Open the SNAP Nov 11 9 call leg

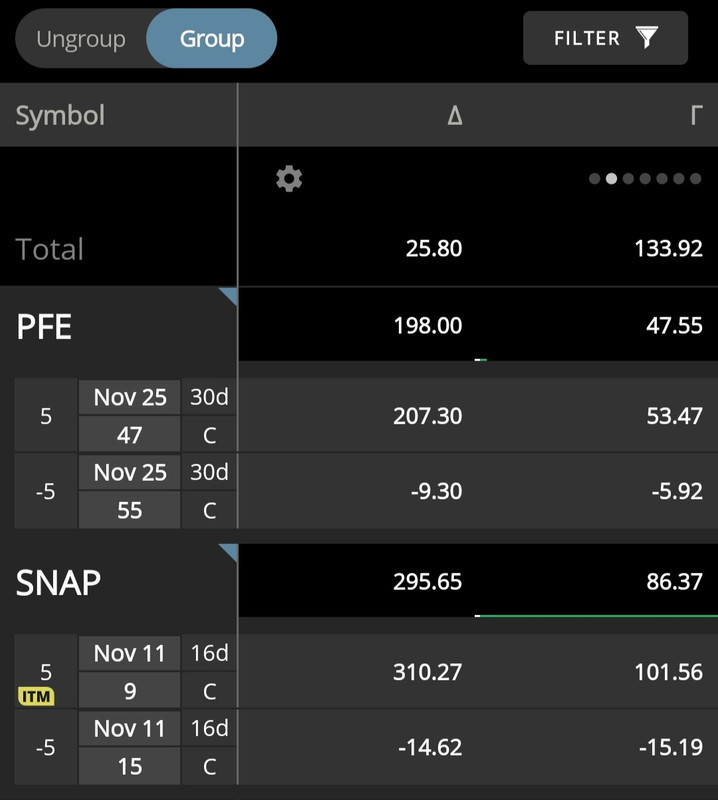[x=129, y=672]
